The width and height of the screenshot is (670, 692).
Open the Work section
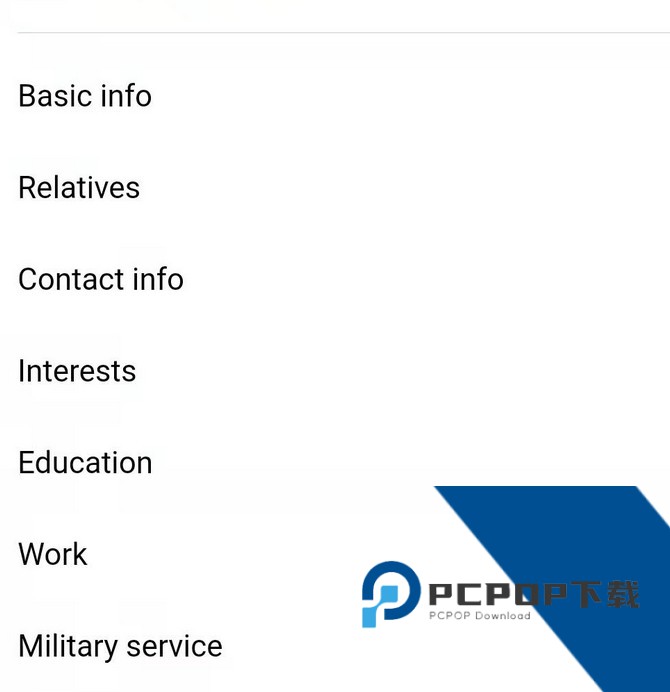point(53,554)
